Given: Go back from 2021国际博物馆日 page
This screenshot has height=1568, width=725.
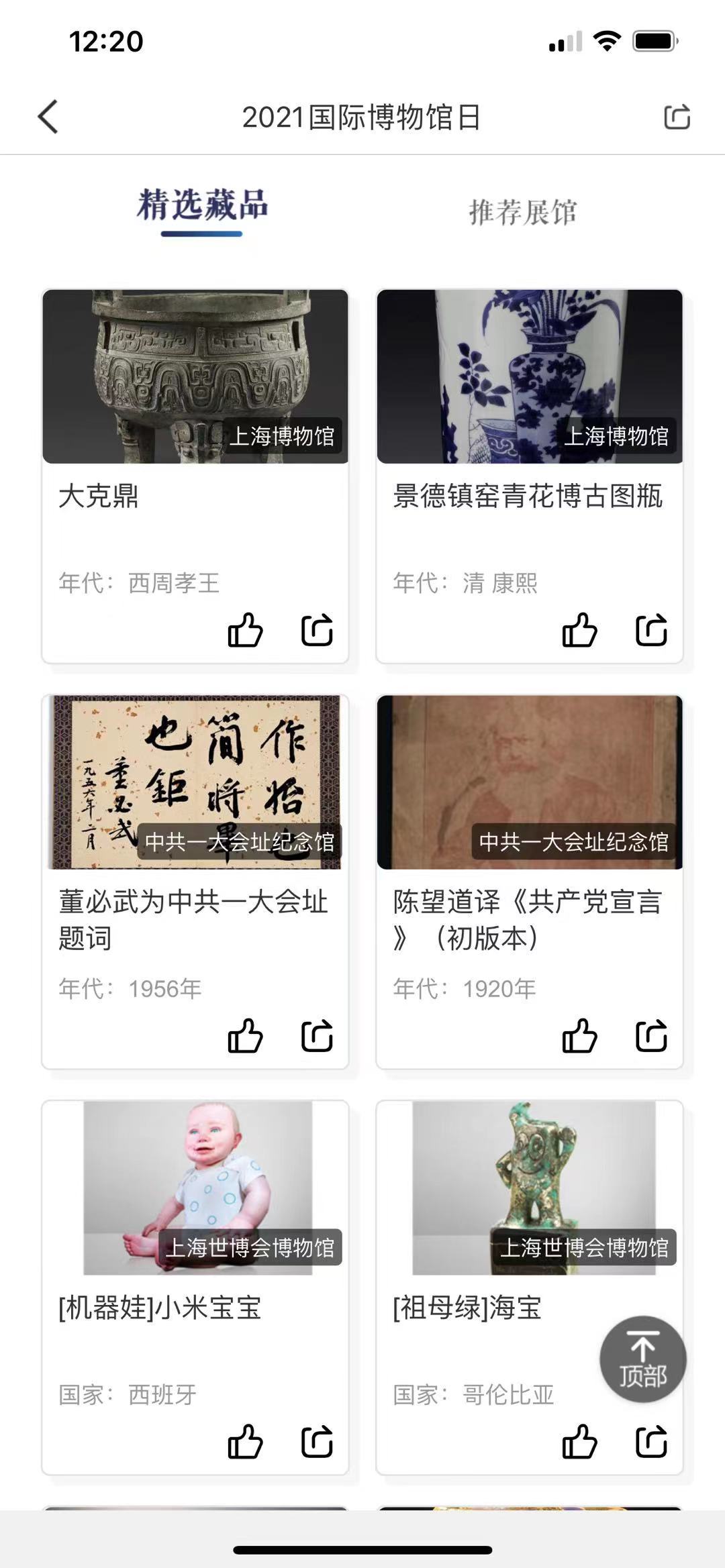Looking at the screenshot, I should click(48, 117).
